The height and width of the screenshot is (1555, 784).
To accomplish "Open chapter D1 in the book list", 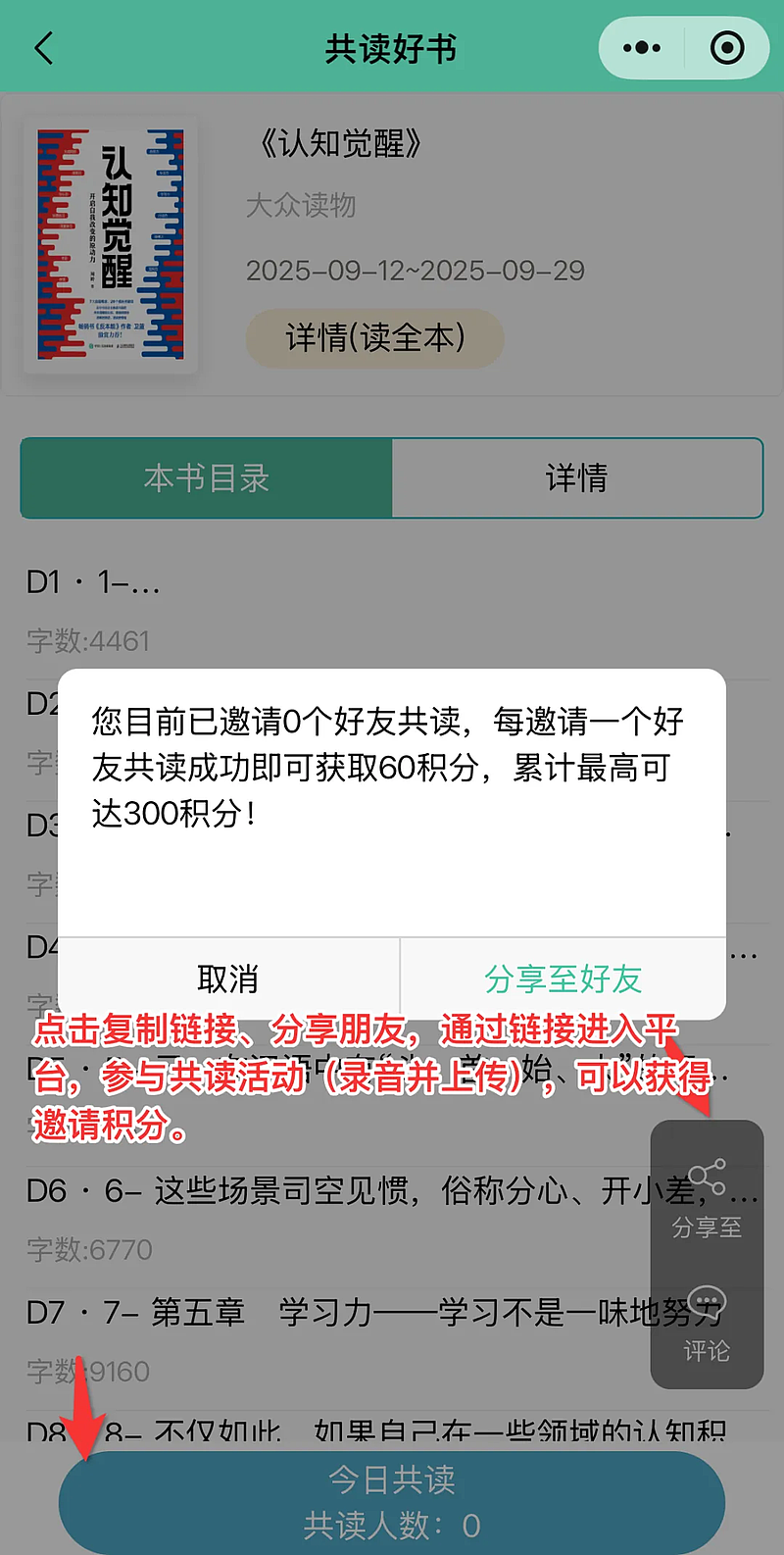I will (93, 583).
